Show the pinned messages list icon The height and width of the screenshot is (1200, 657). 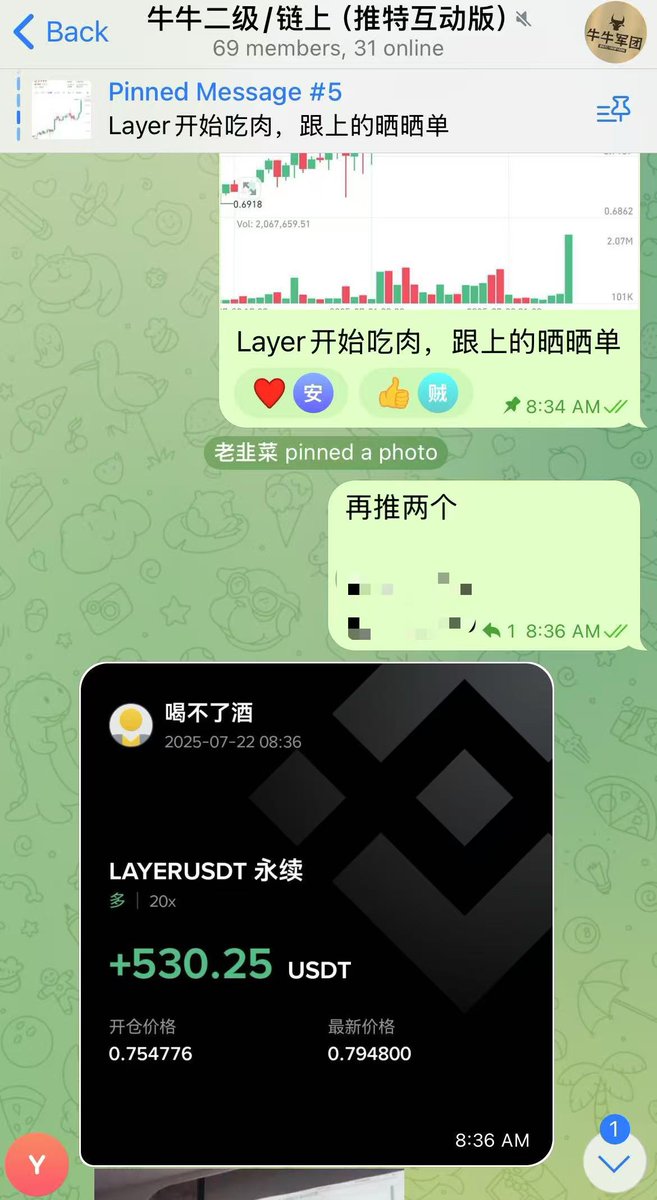pyautogui.click(x=613, y=110)
